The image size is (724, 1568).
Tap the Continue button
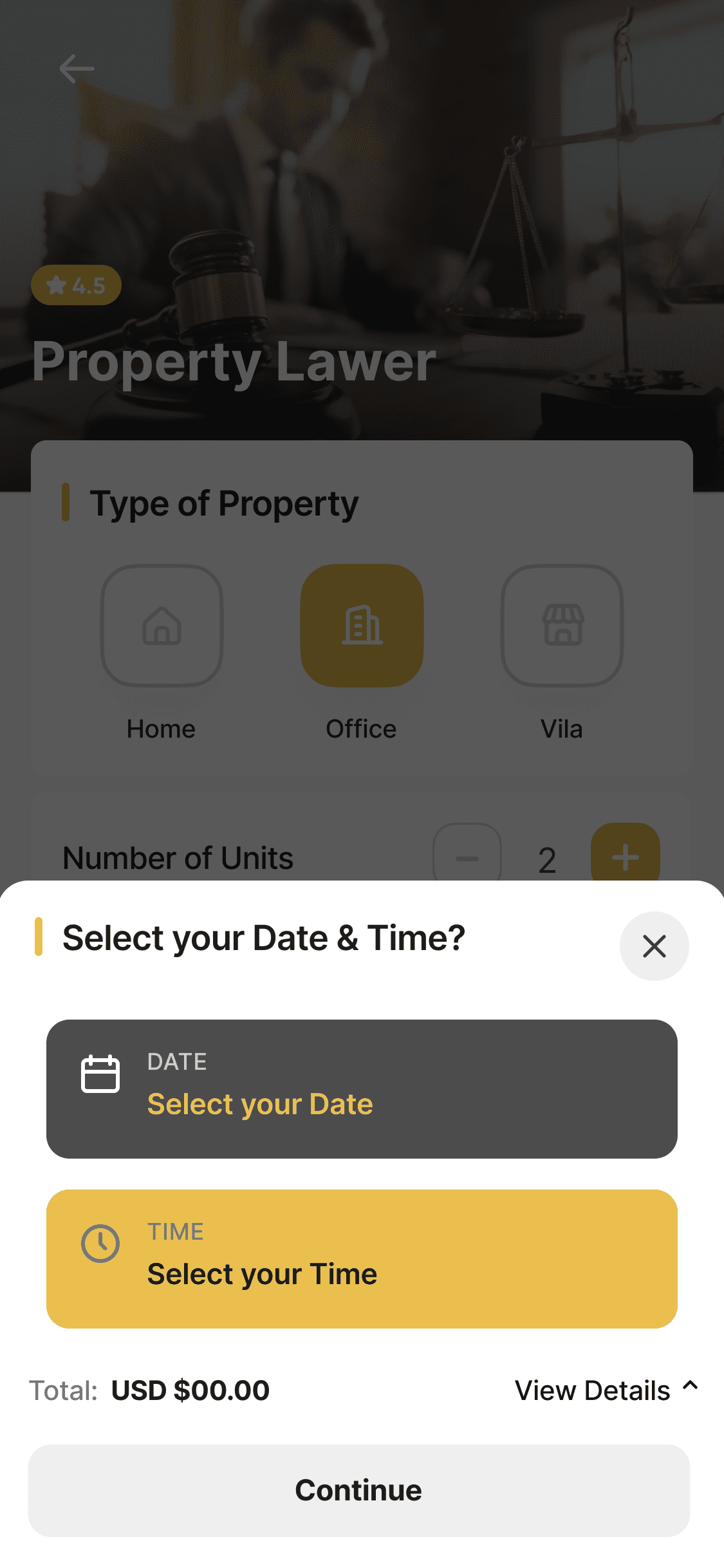pos(359,1490)
